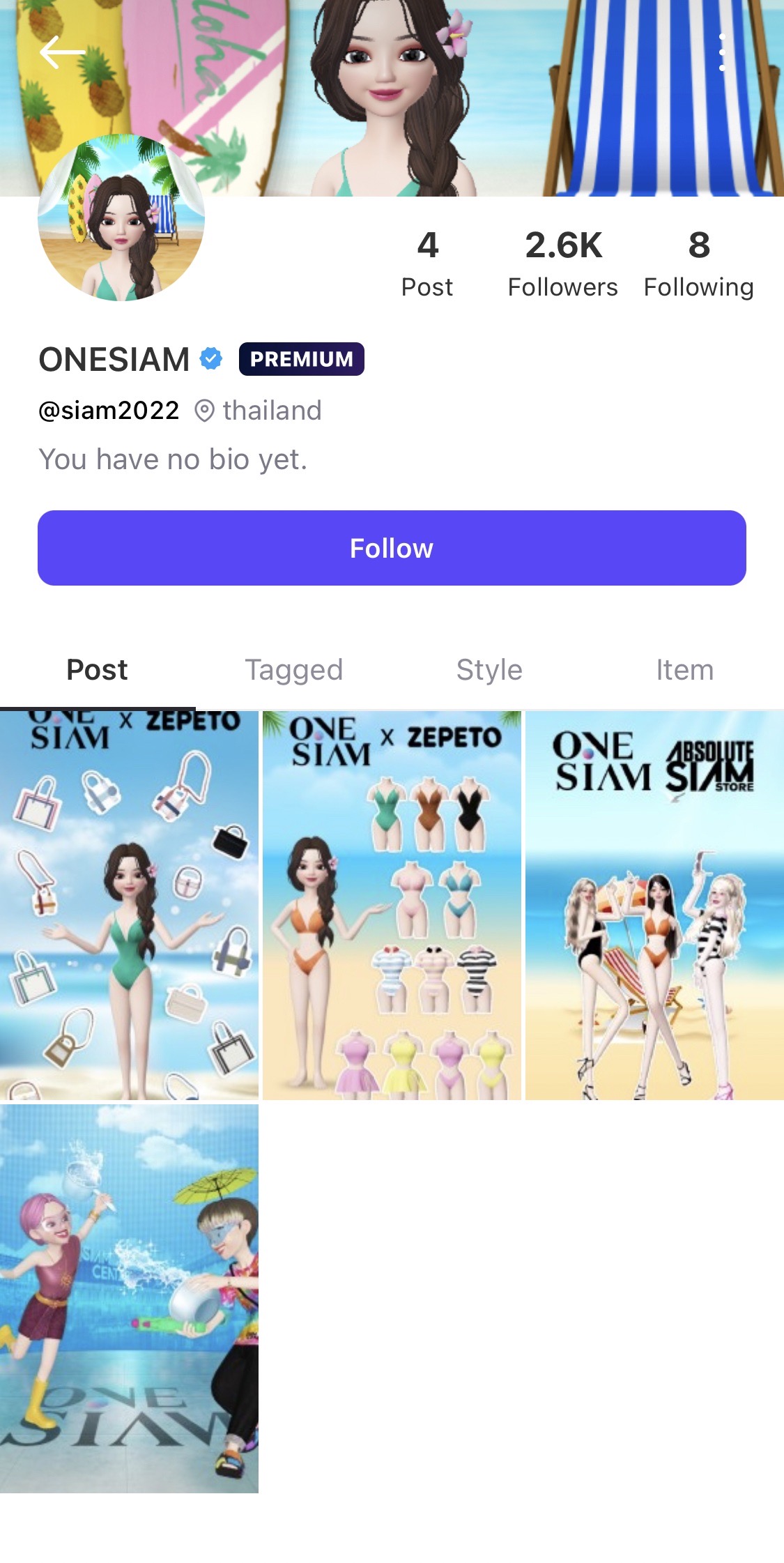
Task: Switch to the Tagged tab
Action: [x=293, y=670]
